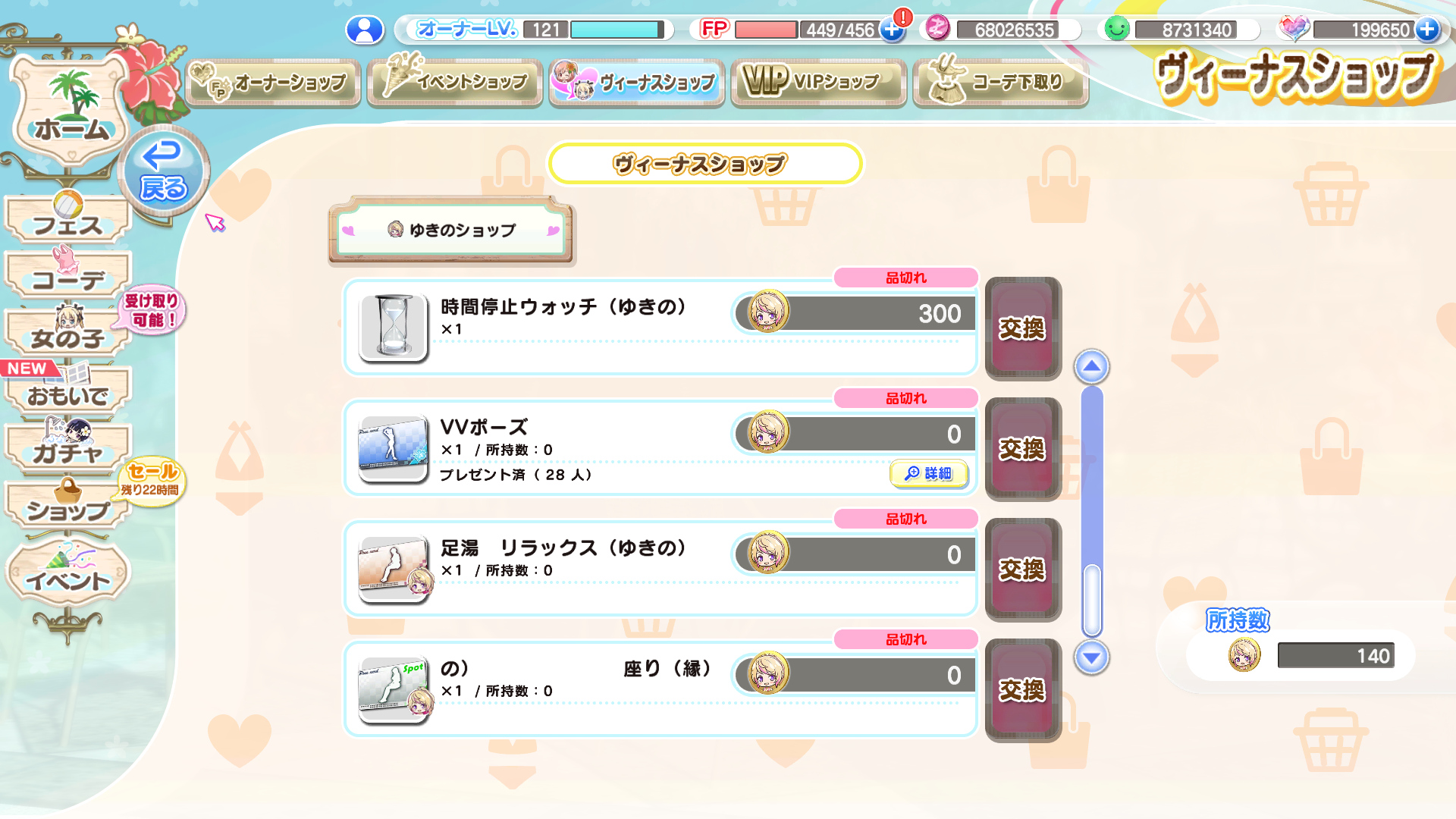Open the フェス menu
This screenshot has height=819, width=1456.
[x=68, y=221]
